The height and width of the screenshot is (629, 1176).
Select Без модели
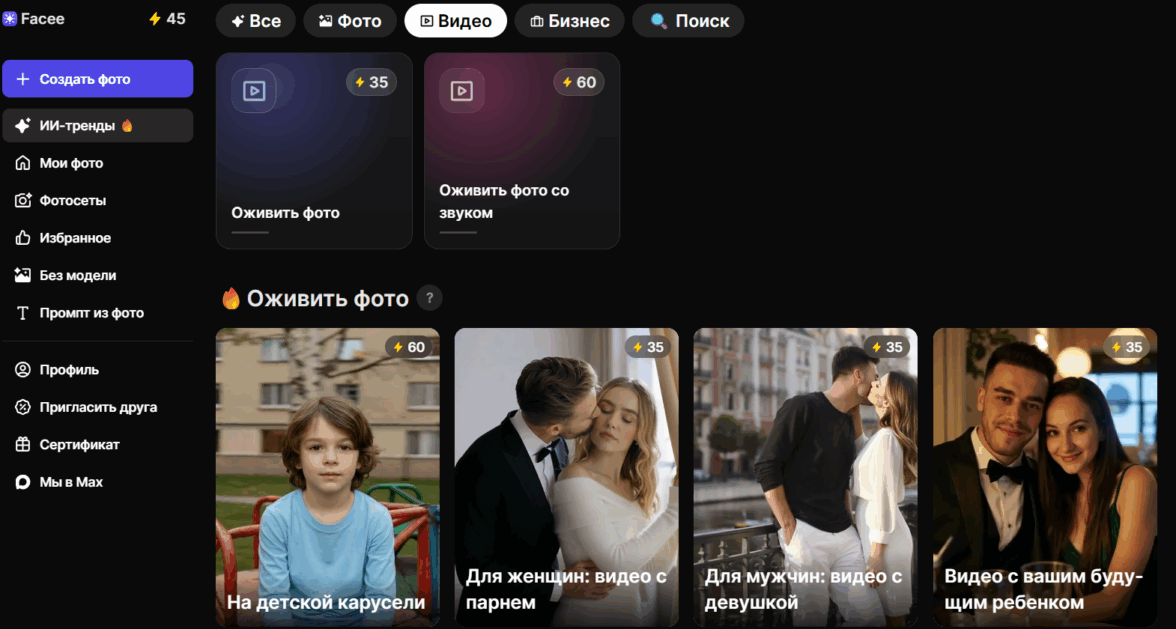[77, 275]
